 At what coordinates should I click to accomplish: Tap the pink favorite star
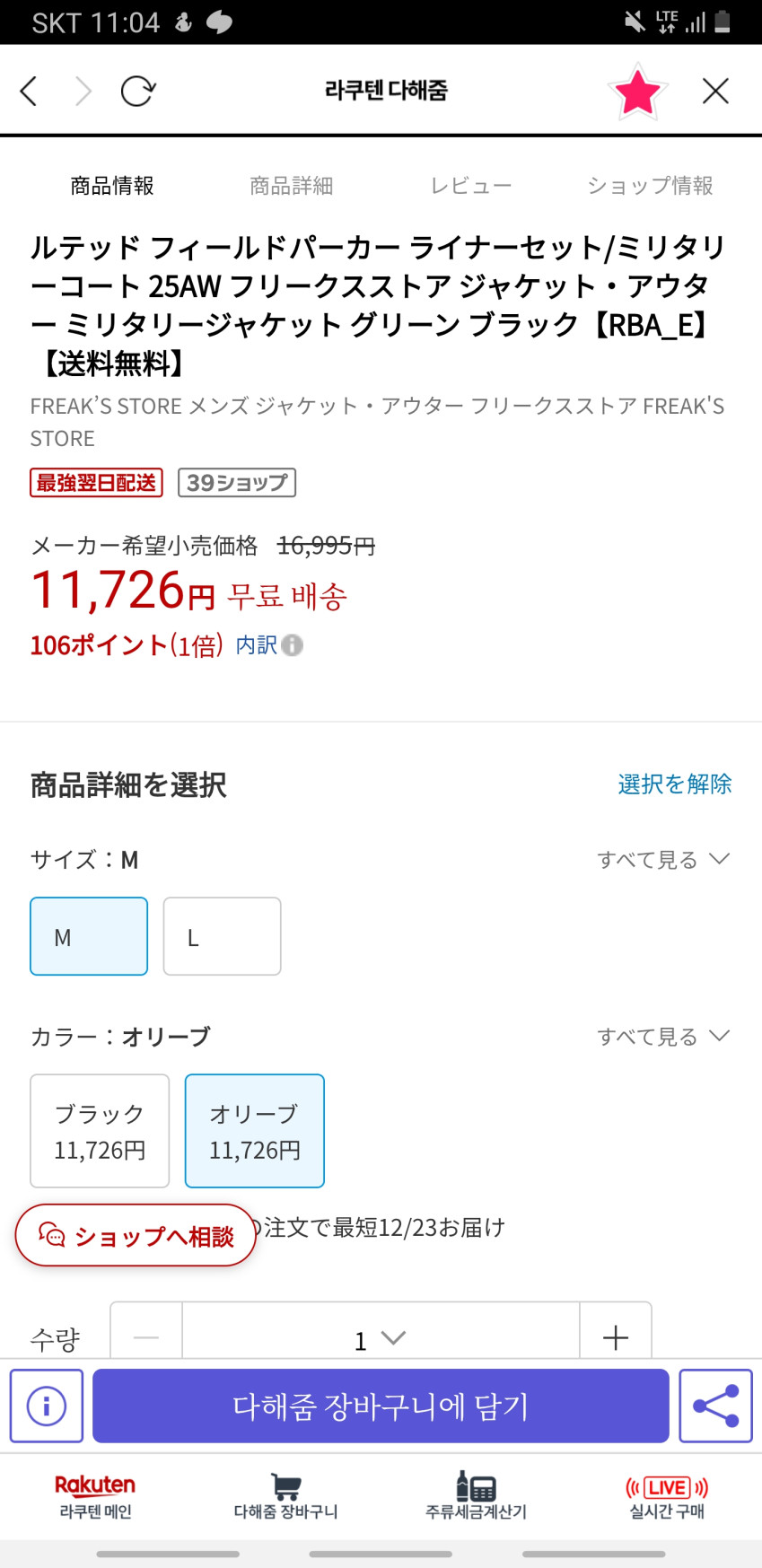tap(637, 91)
